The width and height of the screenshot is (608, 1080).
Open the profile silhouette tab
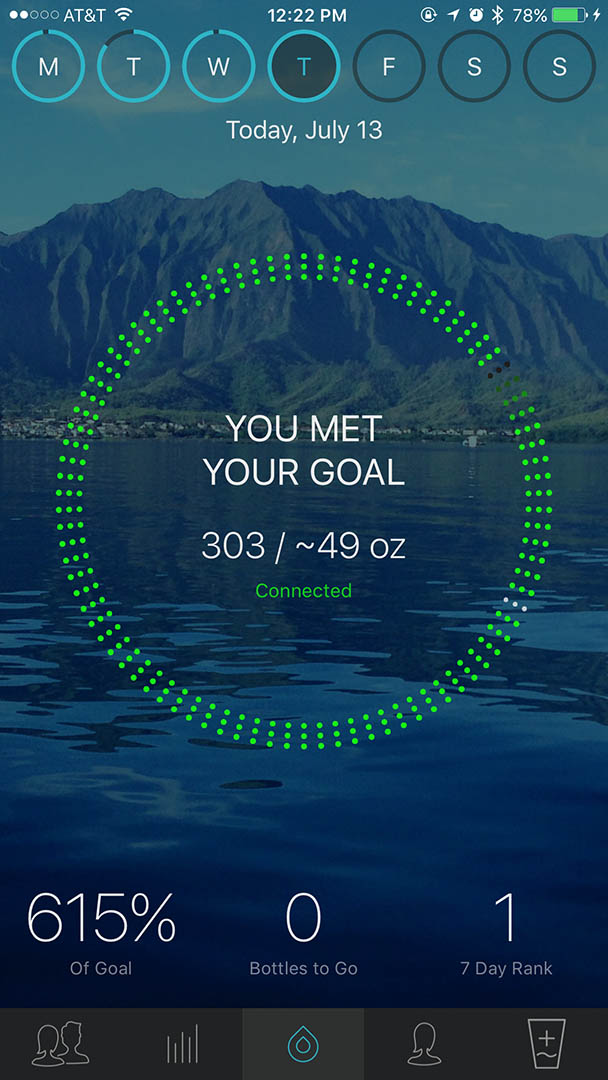click(x=425, y=1044)
